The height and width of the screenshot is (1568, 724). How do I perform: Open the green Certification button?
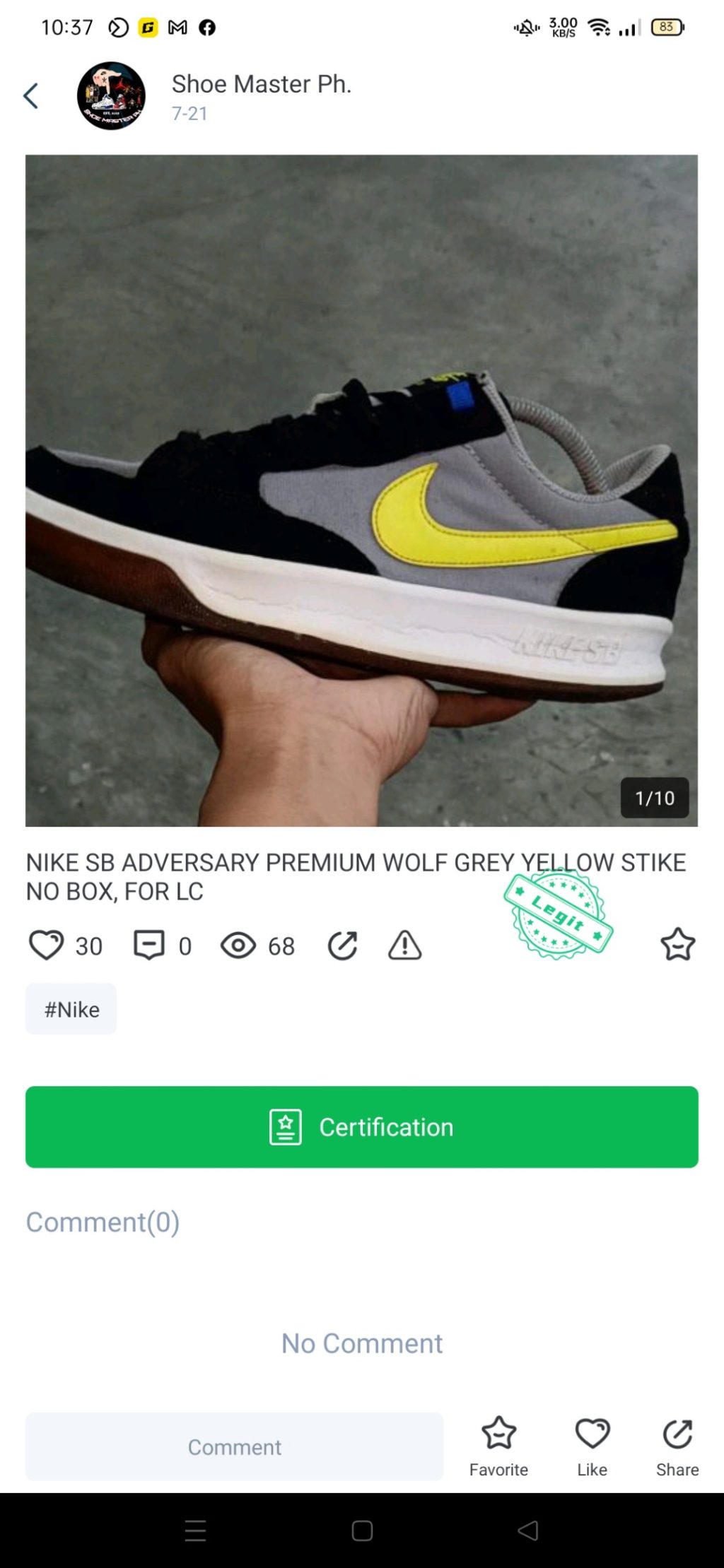tap(361, 1127)
